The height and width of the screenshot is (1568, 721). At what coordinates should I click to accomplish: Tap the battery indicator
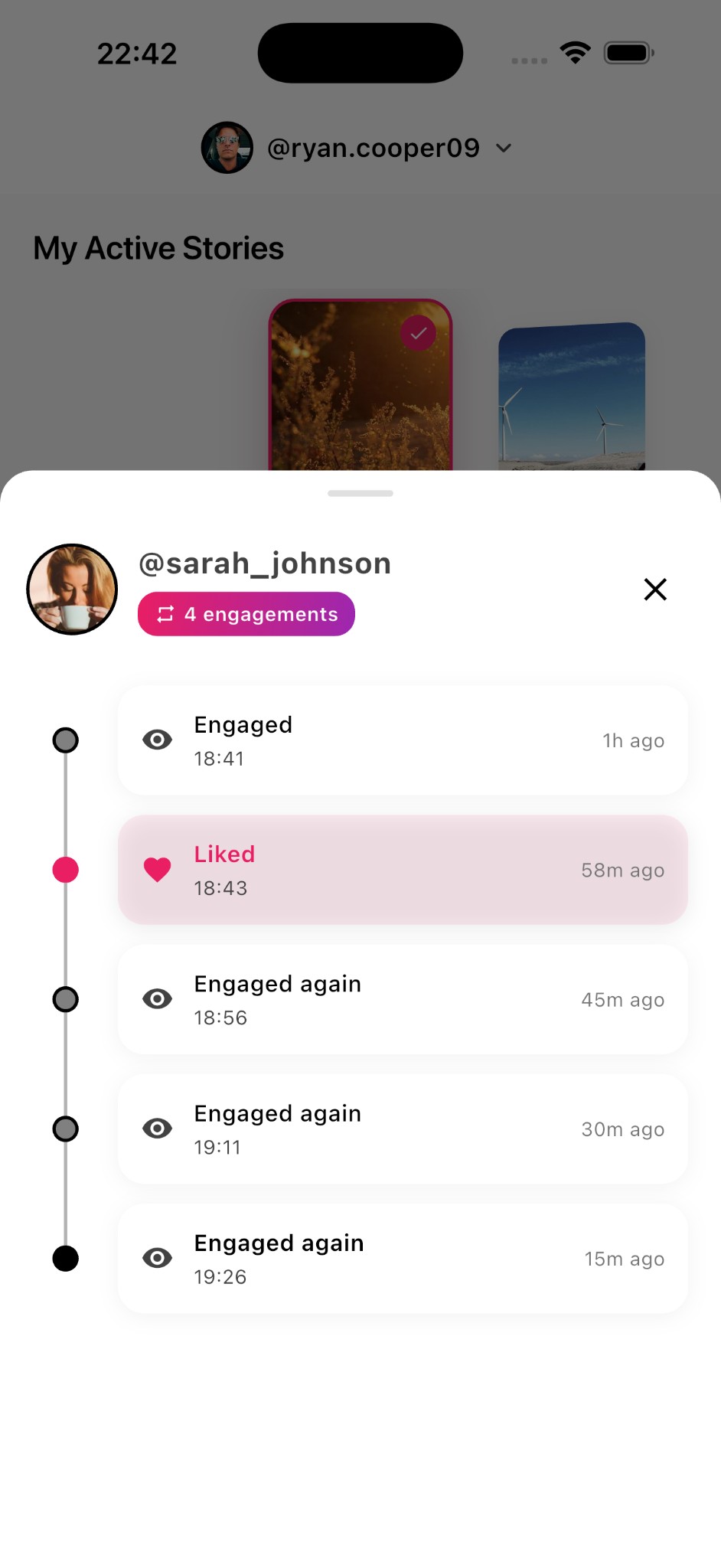coord(627,52)
